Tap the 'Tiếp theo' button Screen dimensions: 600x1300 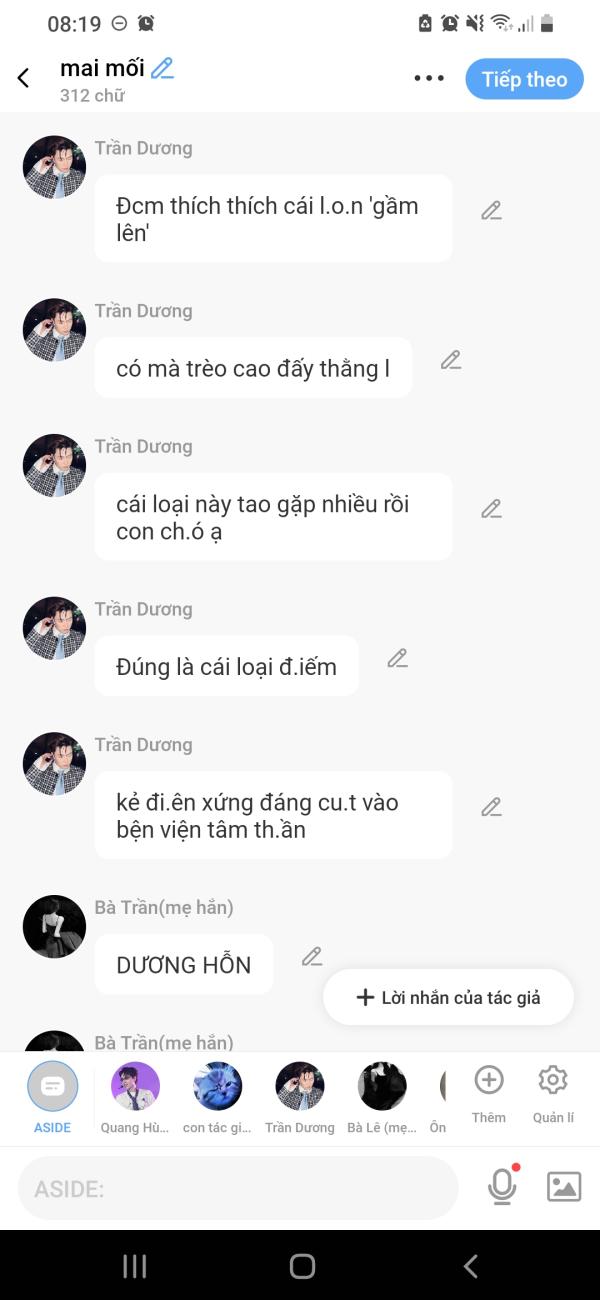click(524, 79)
